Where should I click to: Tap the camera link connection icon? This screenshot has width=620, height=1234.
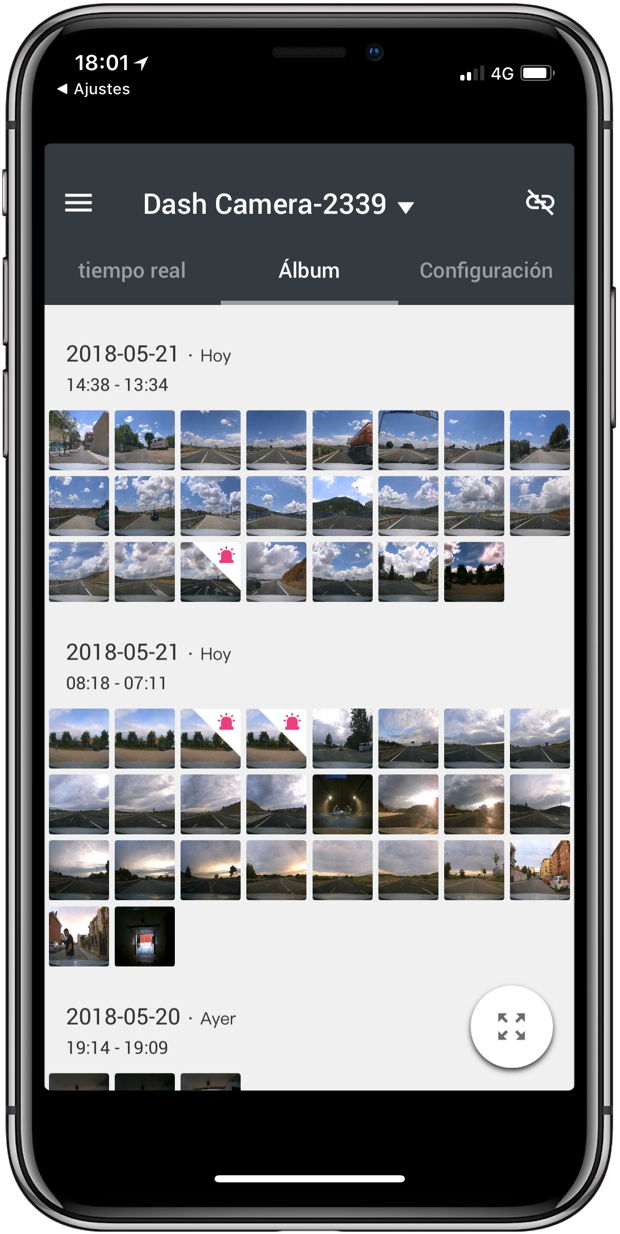click(x=540, y=203)
